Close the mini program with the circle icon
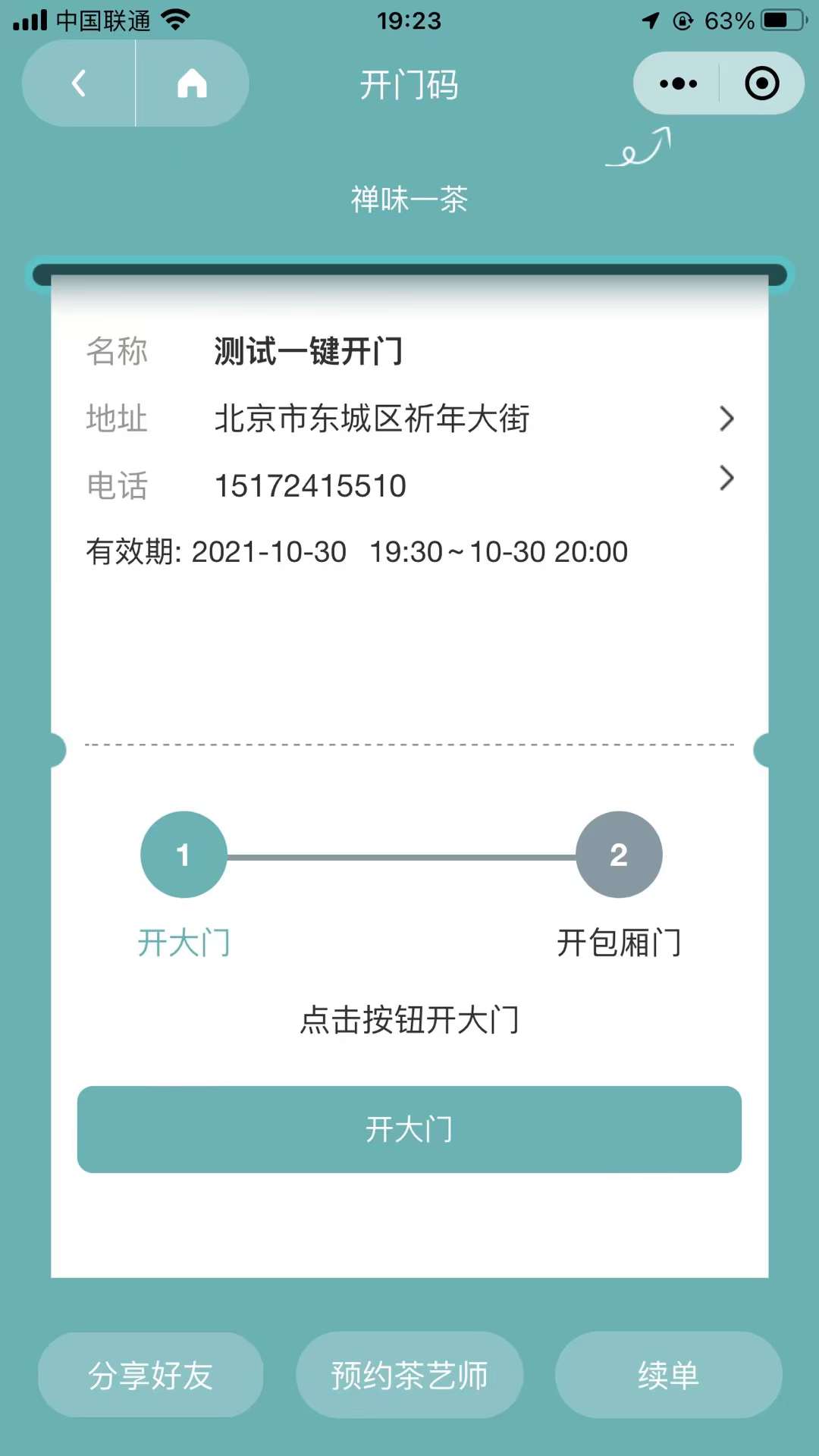Screen dimensions: 819x1456 pyautogui.click(x=761, y=83)
